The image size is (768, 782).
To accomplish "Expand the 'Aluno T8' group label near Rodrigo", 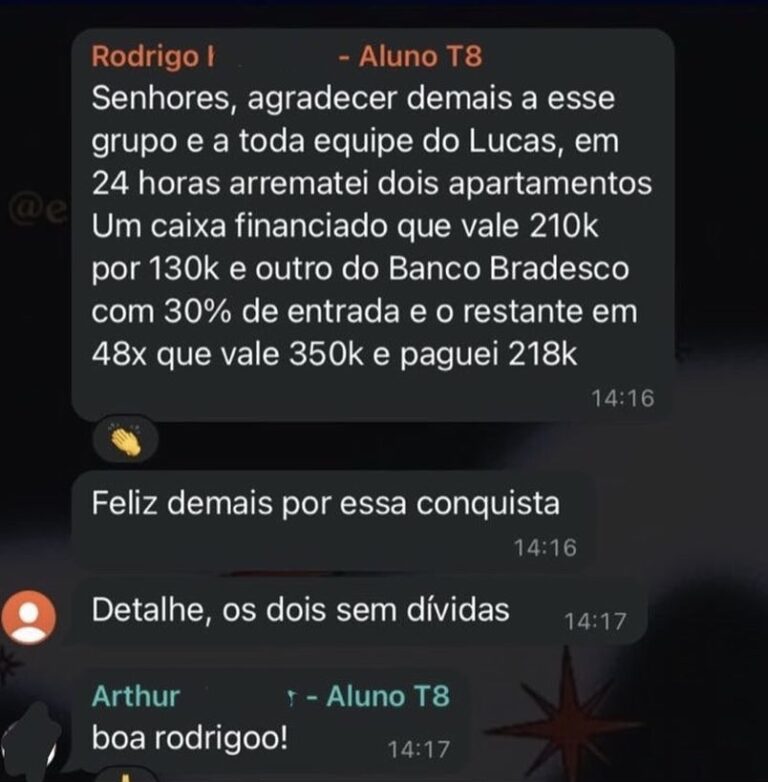I will coord(412,57).
